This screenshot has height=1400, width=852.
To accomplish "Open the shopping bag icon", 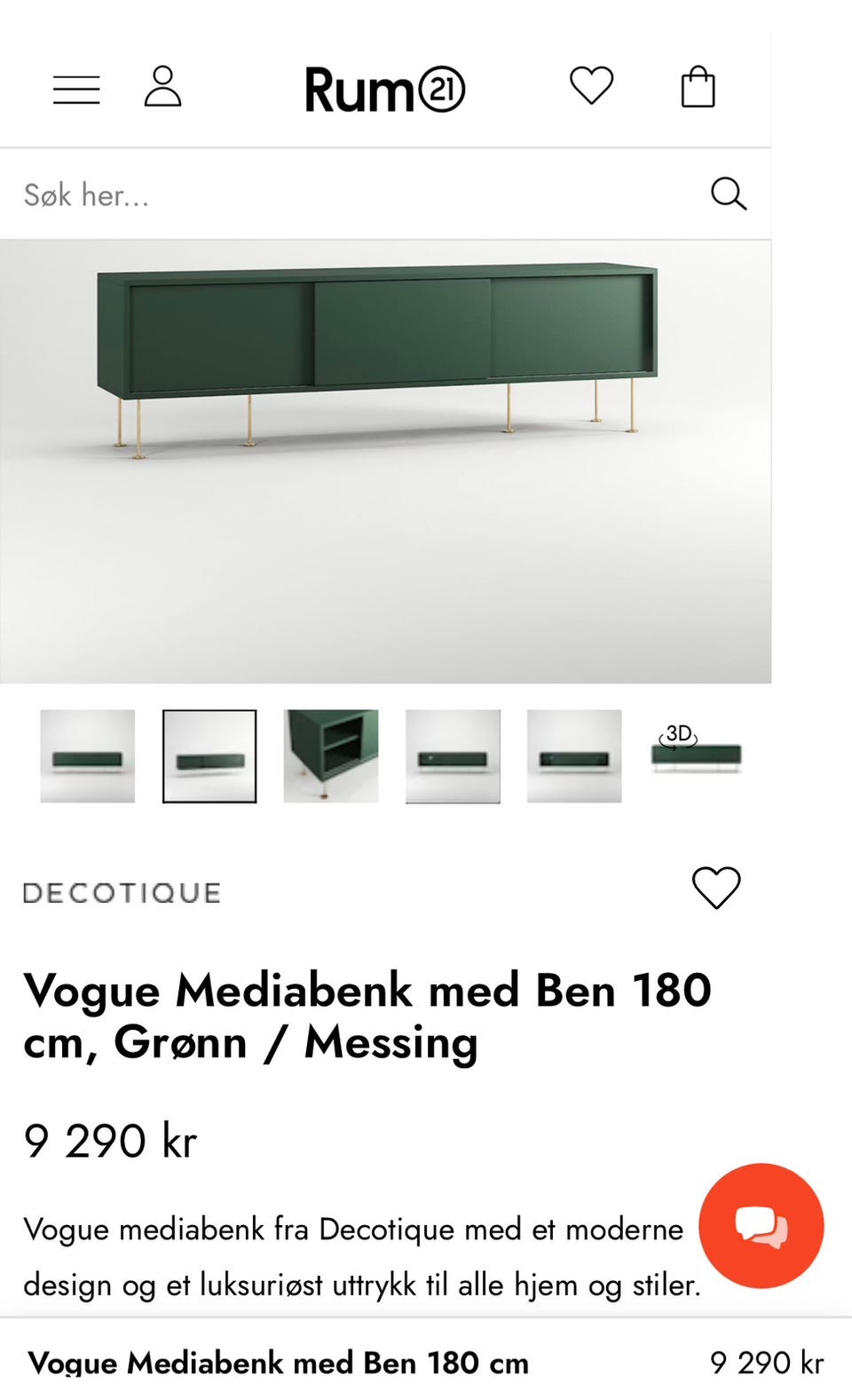I will click(x=698, y=86).
